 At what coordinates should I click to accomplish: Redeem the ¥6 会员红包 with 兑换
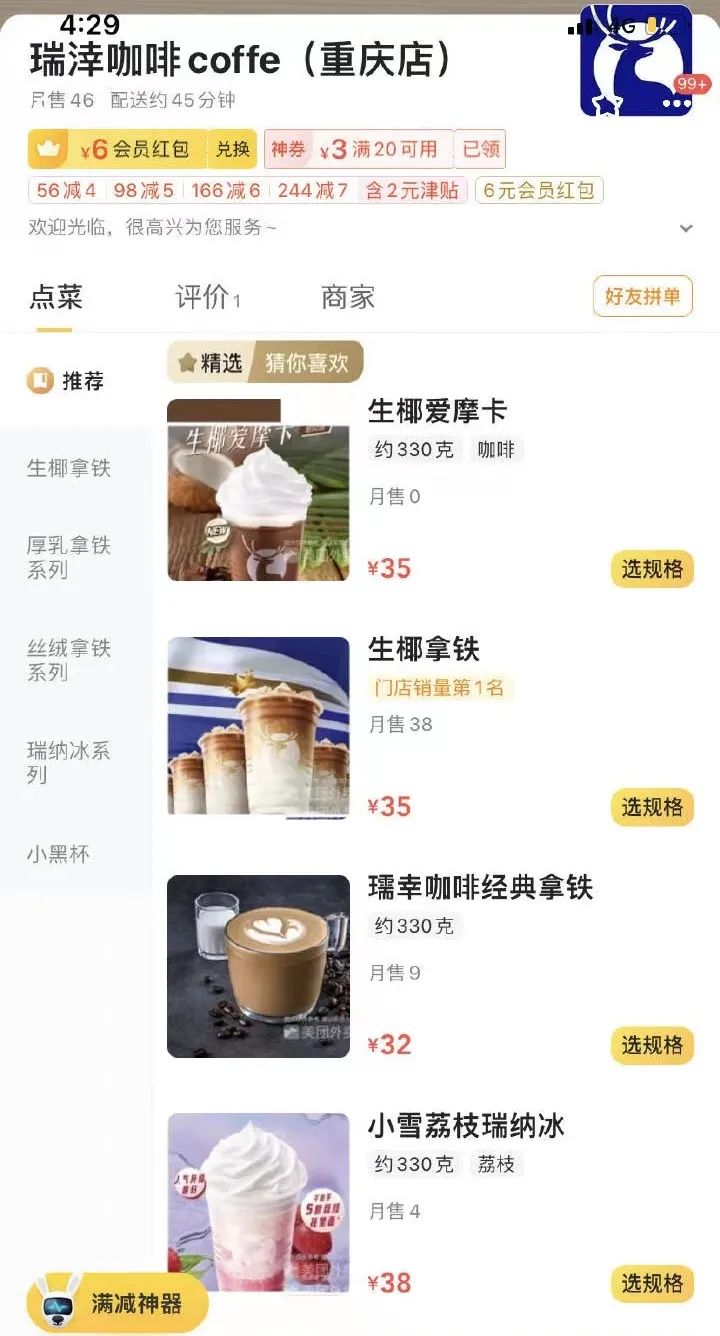pos(233,149)
